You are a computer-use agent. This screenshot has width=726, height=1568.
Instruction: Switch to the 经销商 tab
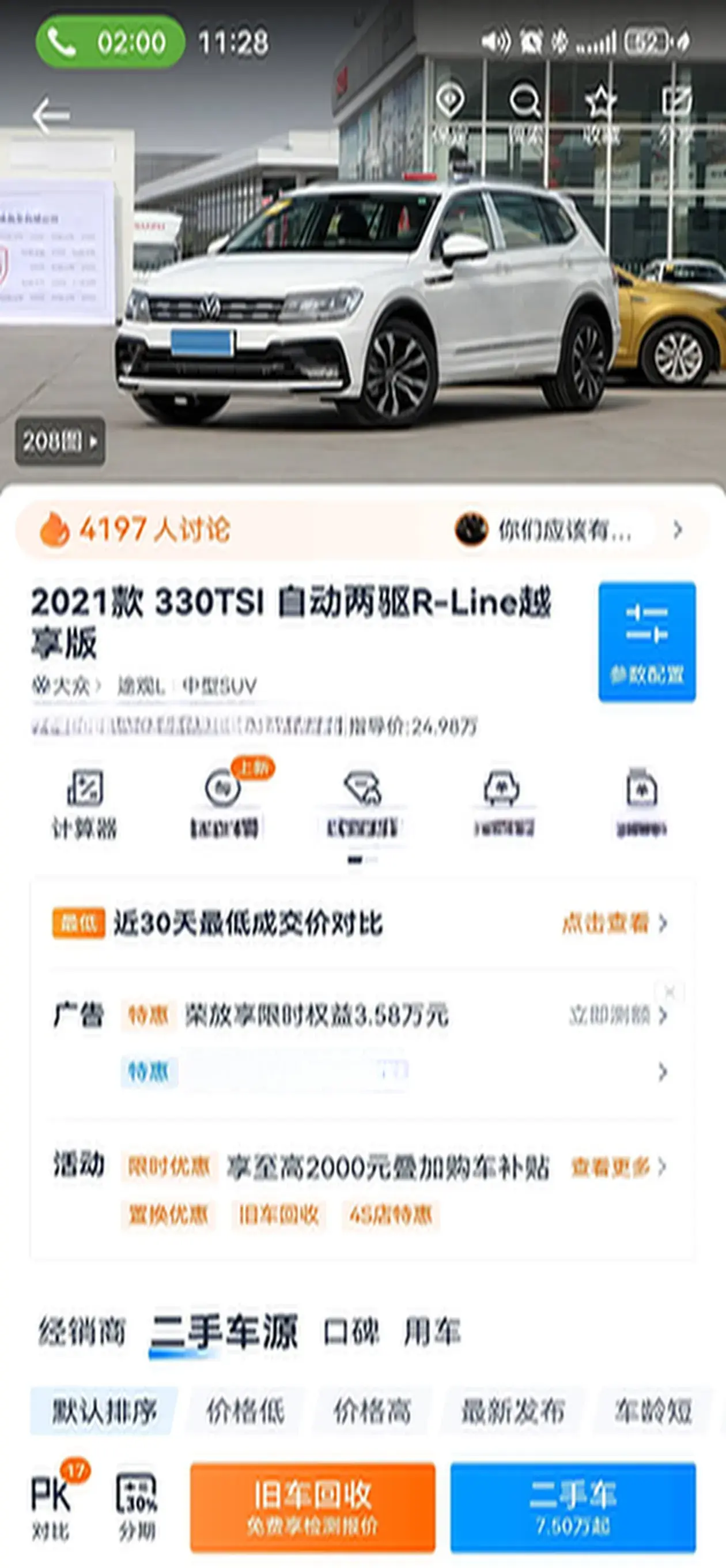click(x=82, y=1331)
